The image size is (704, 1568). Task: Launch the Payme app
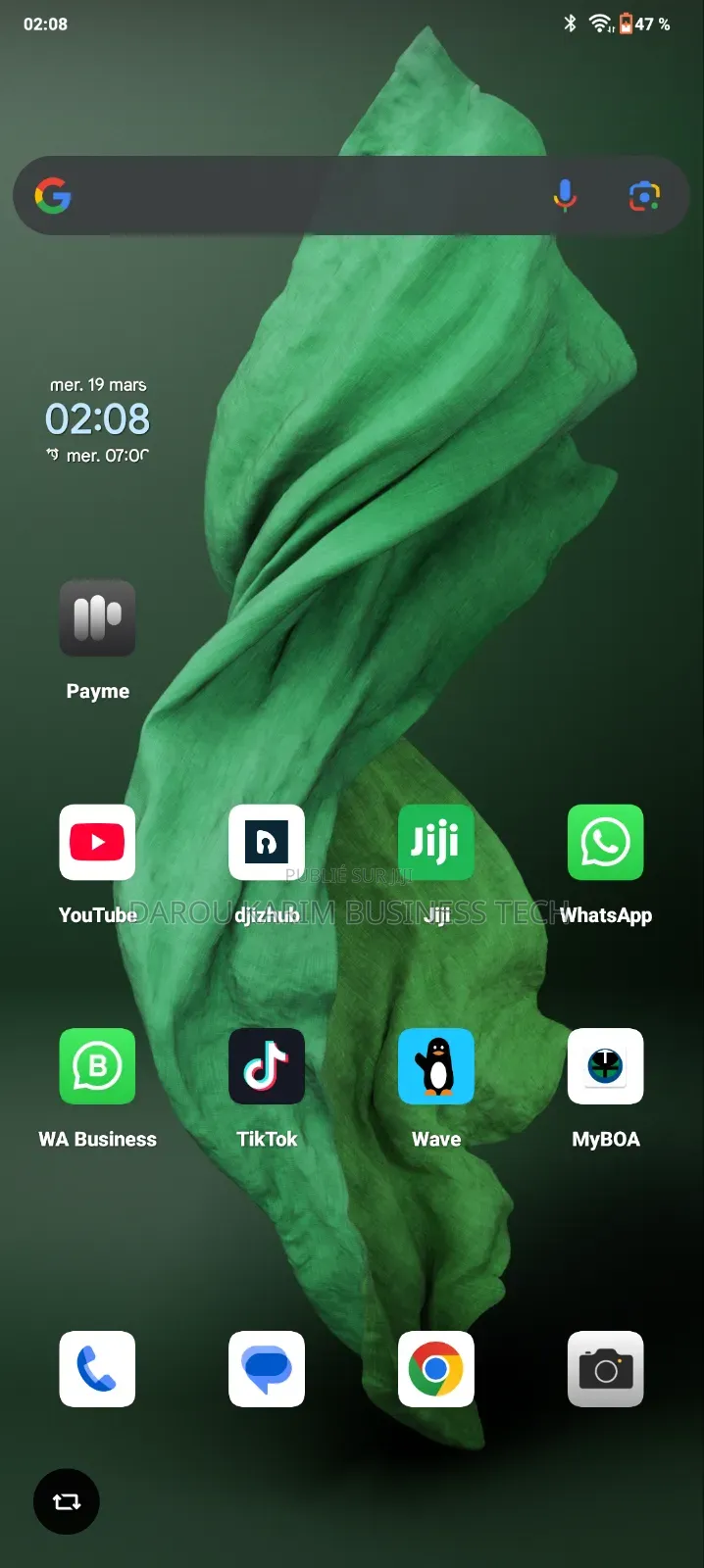click(97, 618)
